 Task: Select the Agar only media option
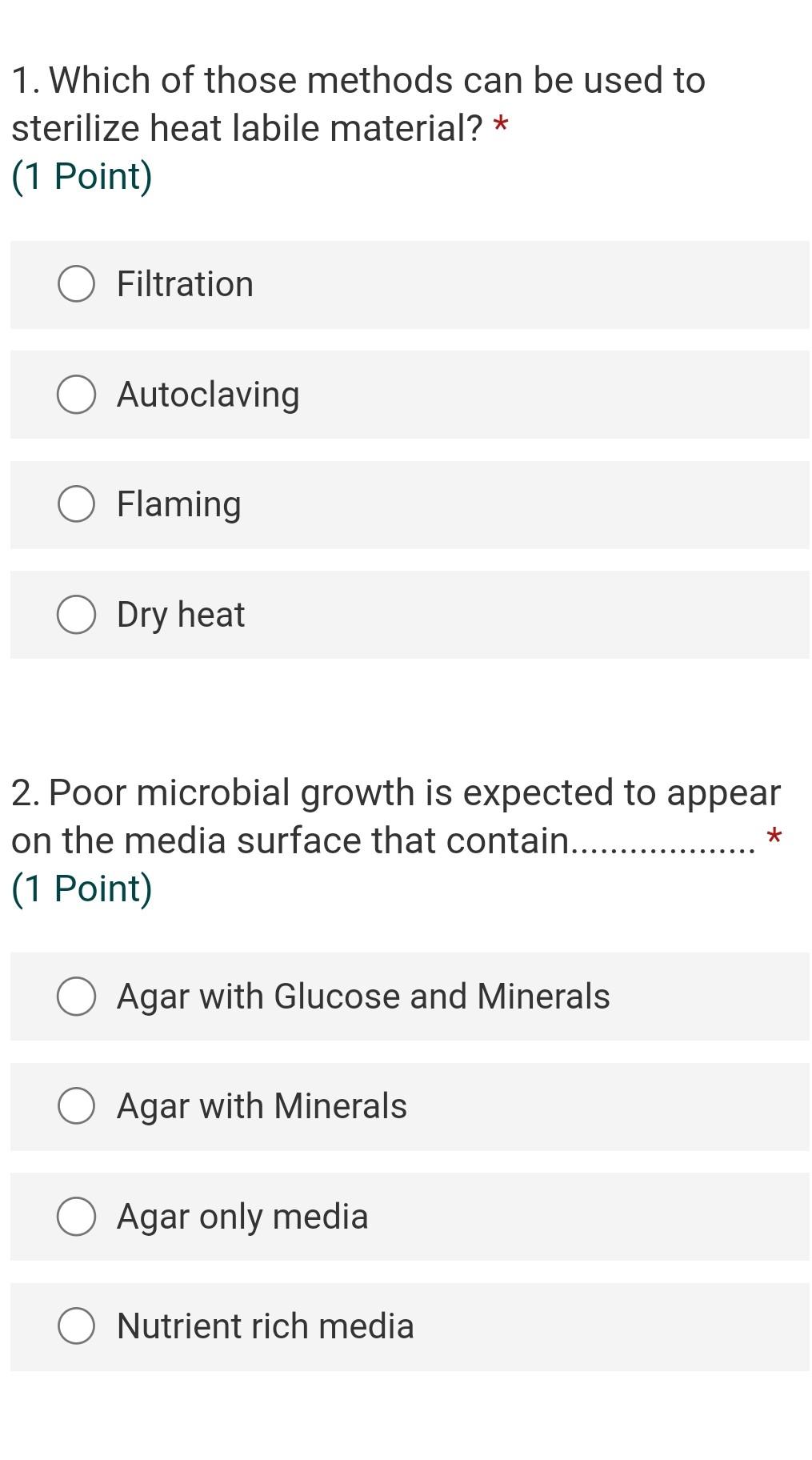pos(76,1217)
